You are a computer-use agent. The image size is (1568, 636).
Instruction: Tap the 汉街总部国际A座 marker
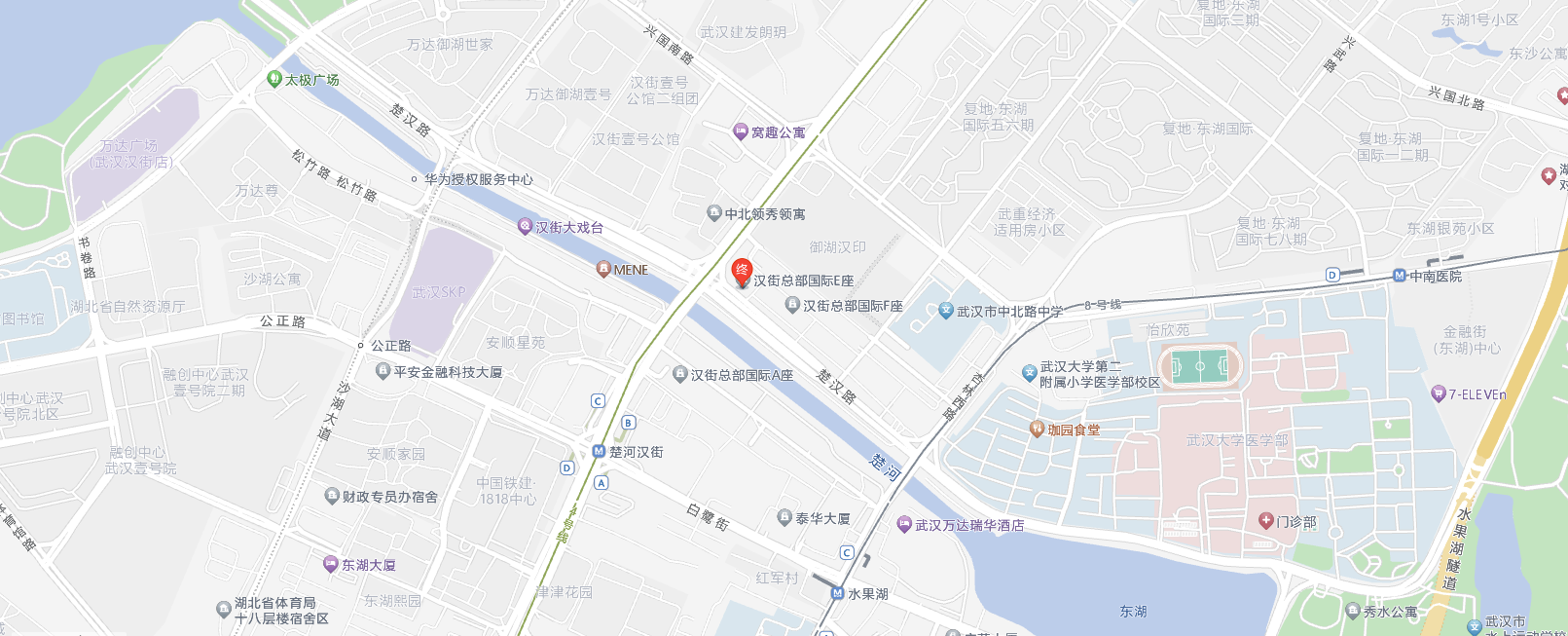click(x=680, y=375)
